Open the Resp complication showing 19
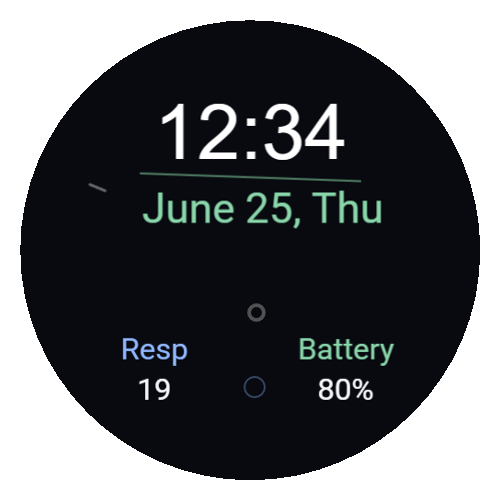 pyautogui.click(x=154, y=369)
